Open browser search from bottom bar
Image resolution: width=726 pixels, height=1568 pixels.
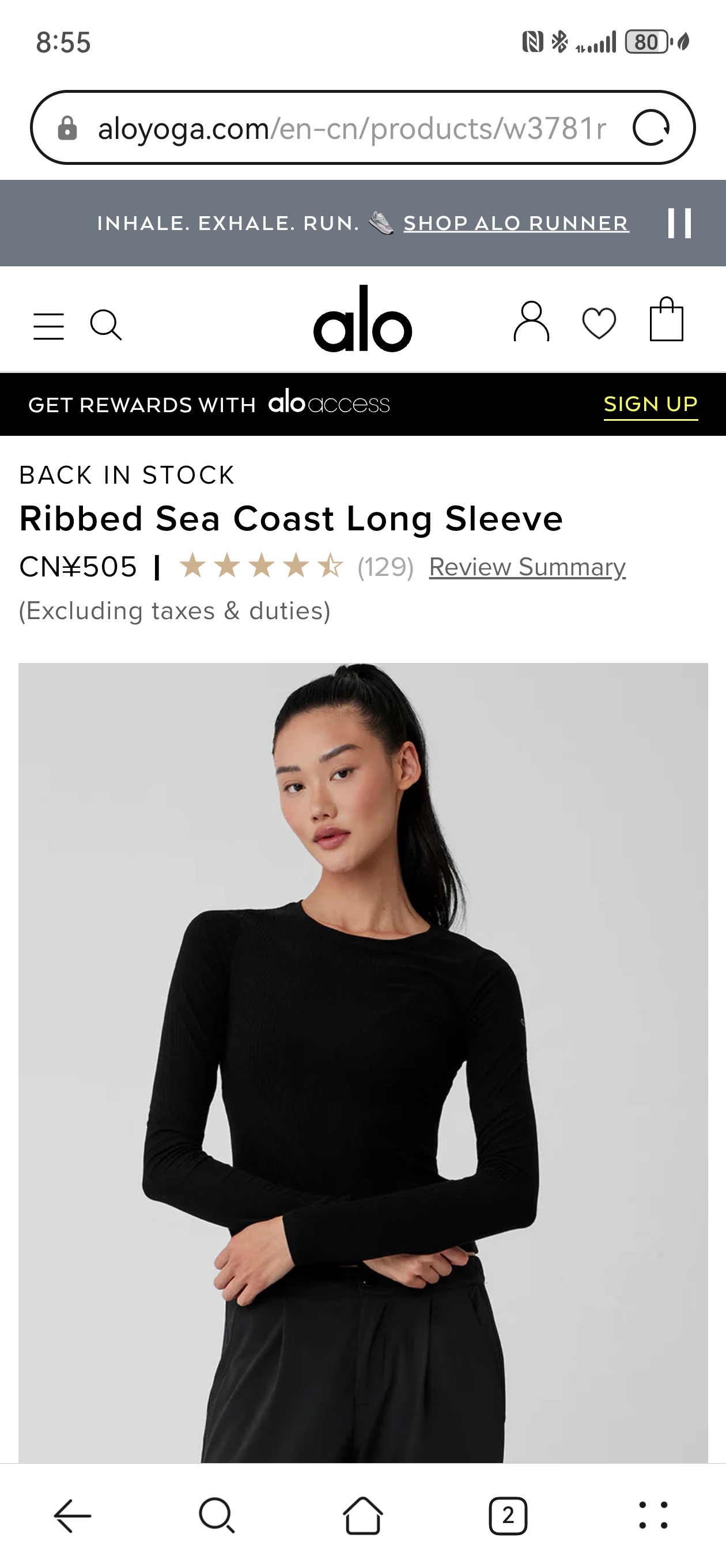click(x=217, y=1515)
